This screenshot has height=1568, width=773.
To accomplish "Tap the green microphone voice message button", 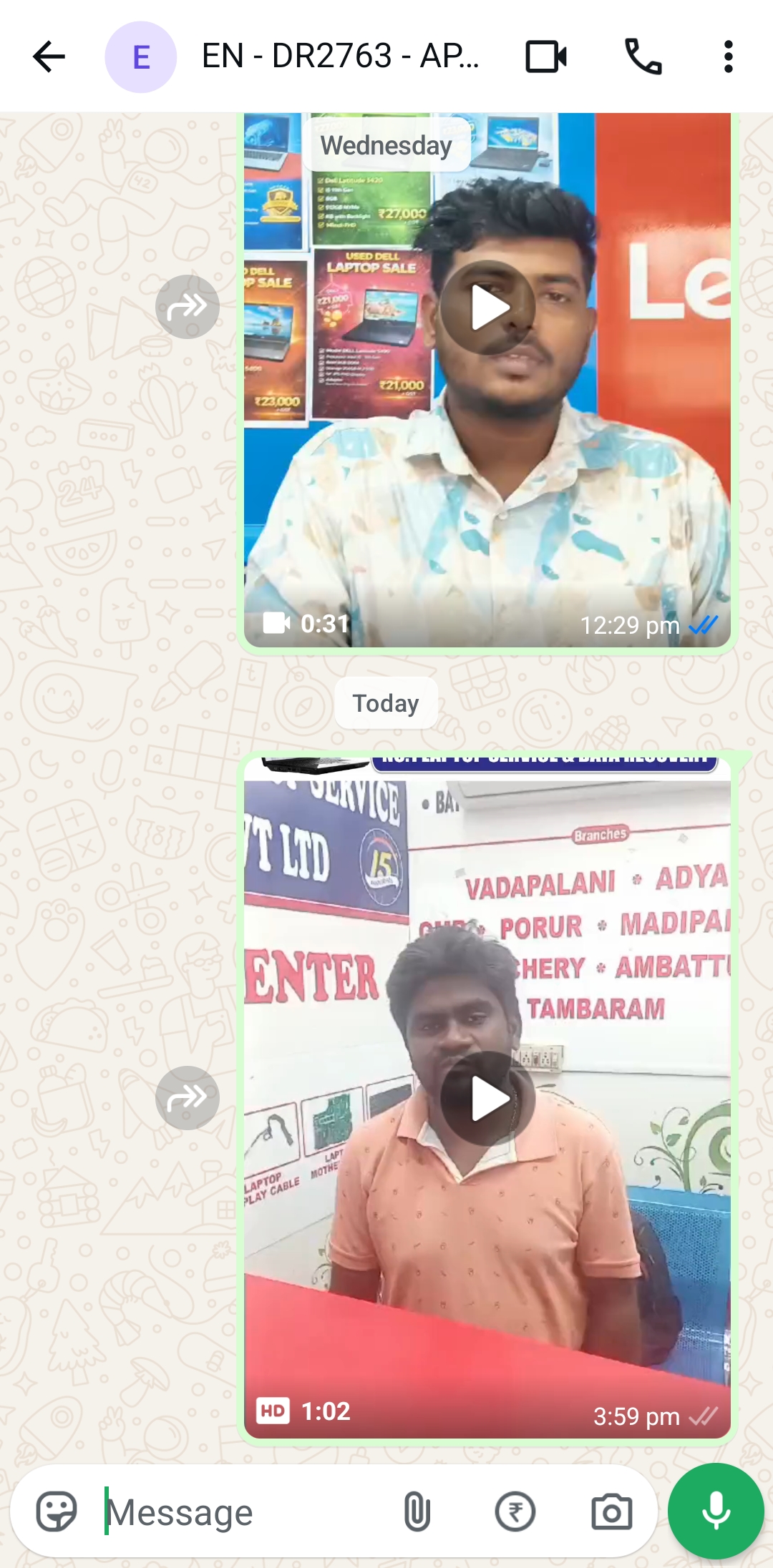I will click(716, 1511).
